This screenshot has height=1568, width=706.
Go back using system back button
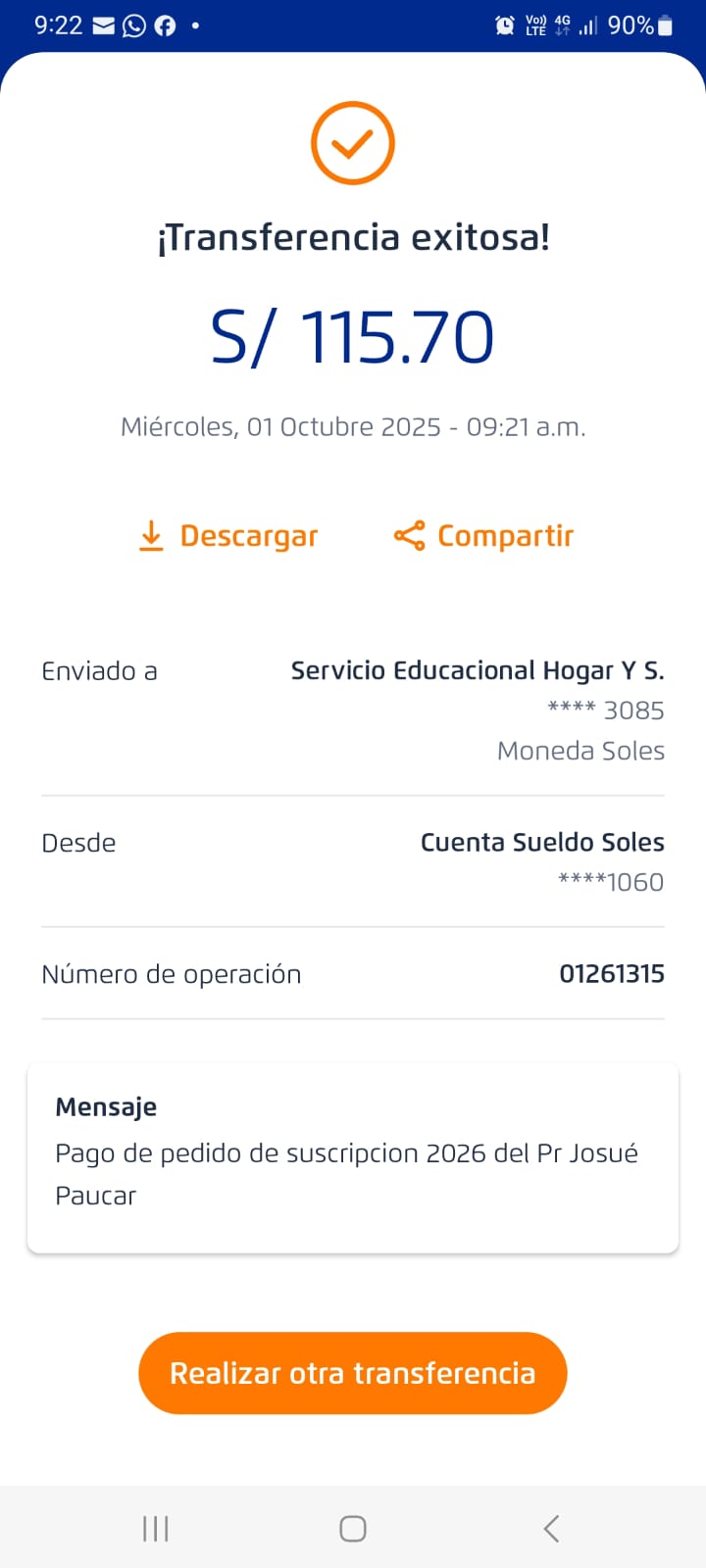[x=551, y=1528]
